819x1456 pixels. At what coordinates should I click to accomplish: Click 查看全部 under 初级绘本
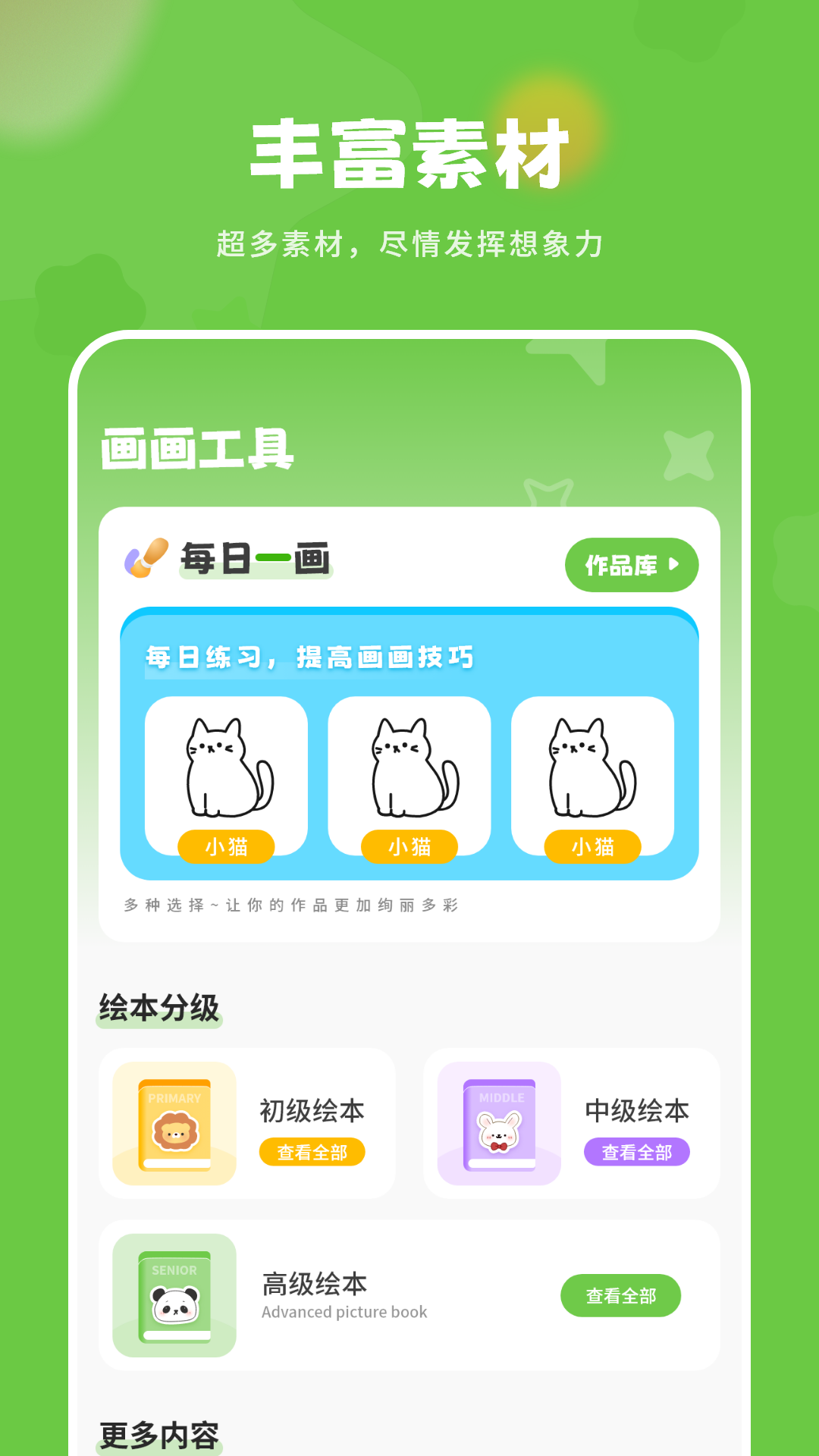pyautogui.click(x=312, y=1152)
